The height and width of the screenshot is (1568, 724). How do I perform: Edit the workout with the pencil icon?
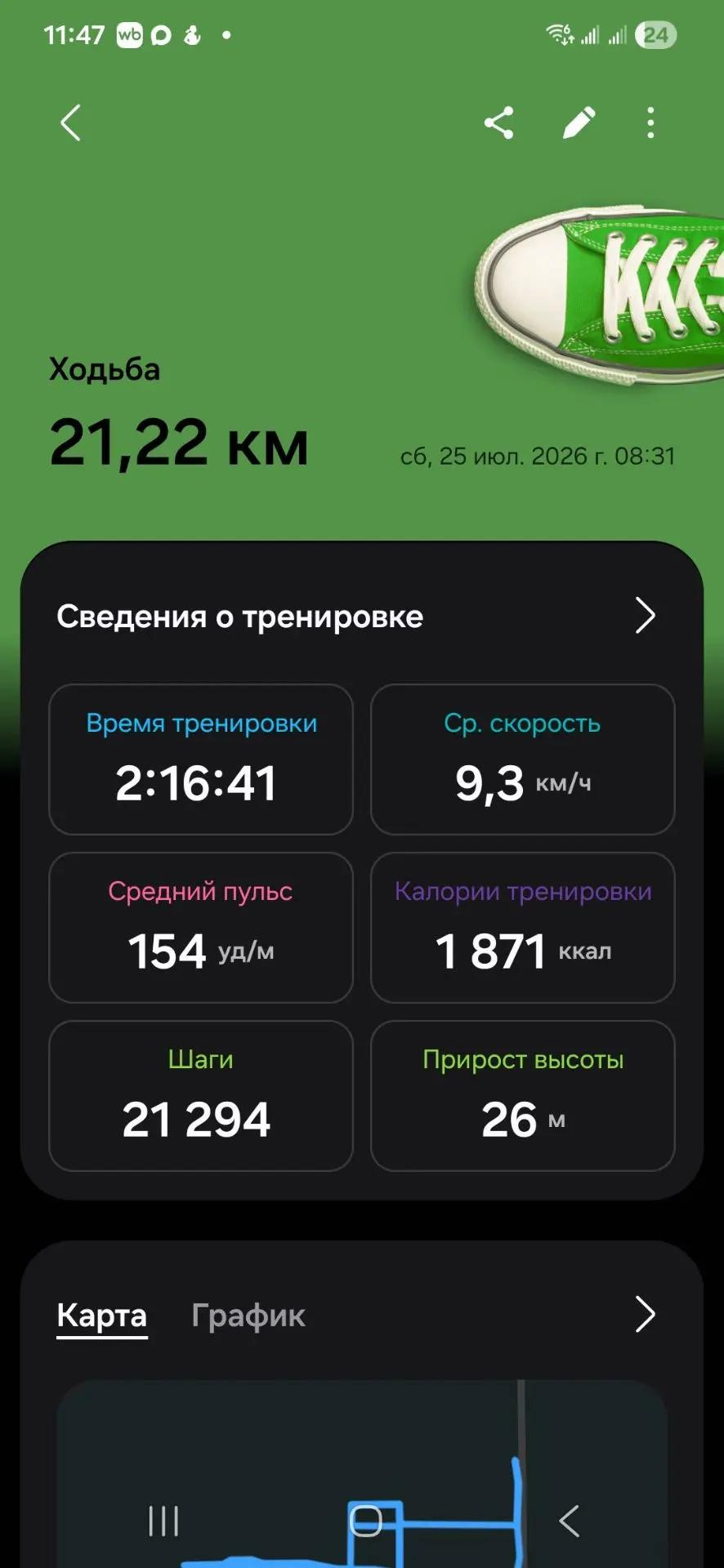[x=579, y=123]
